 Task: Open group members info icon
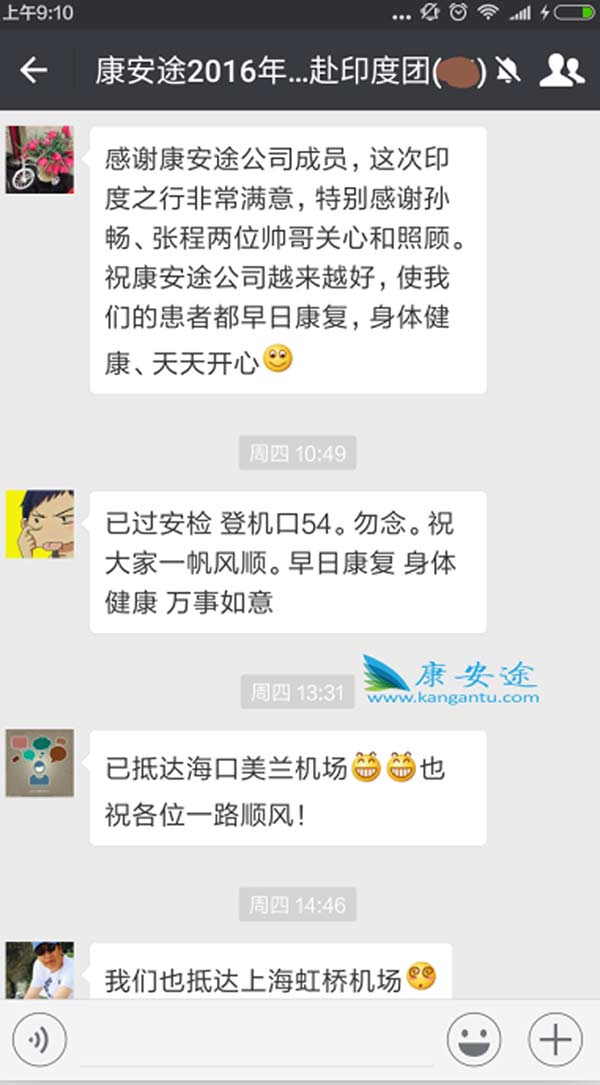click(x=562, y=70)
